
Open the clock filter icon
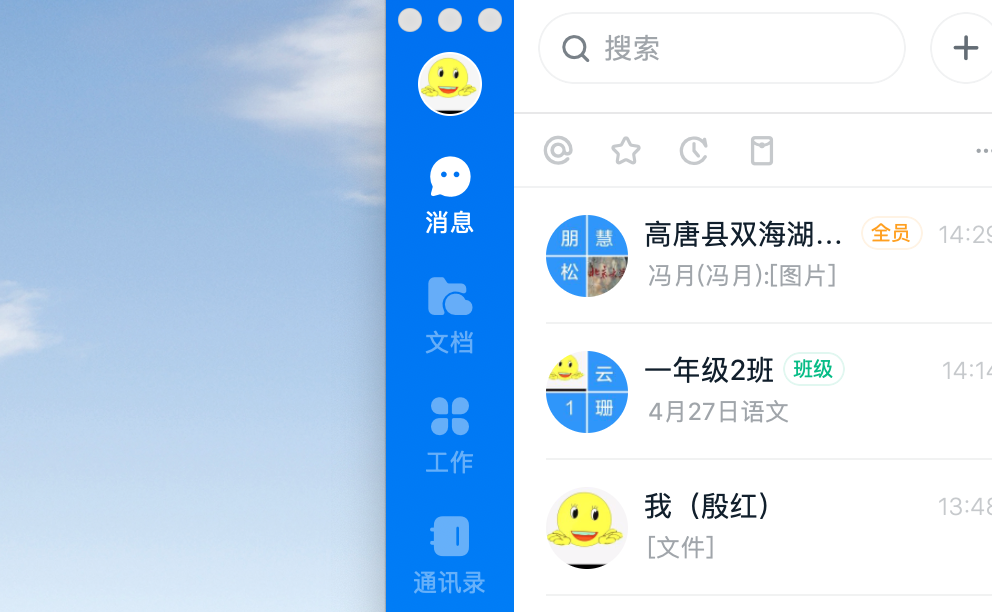693,151
